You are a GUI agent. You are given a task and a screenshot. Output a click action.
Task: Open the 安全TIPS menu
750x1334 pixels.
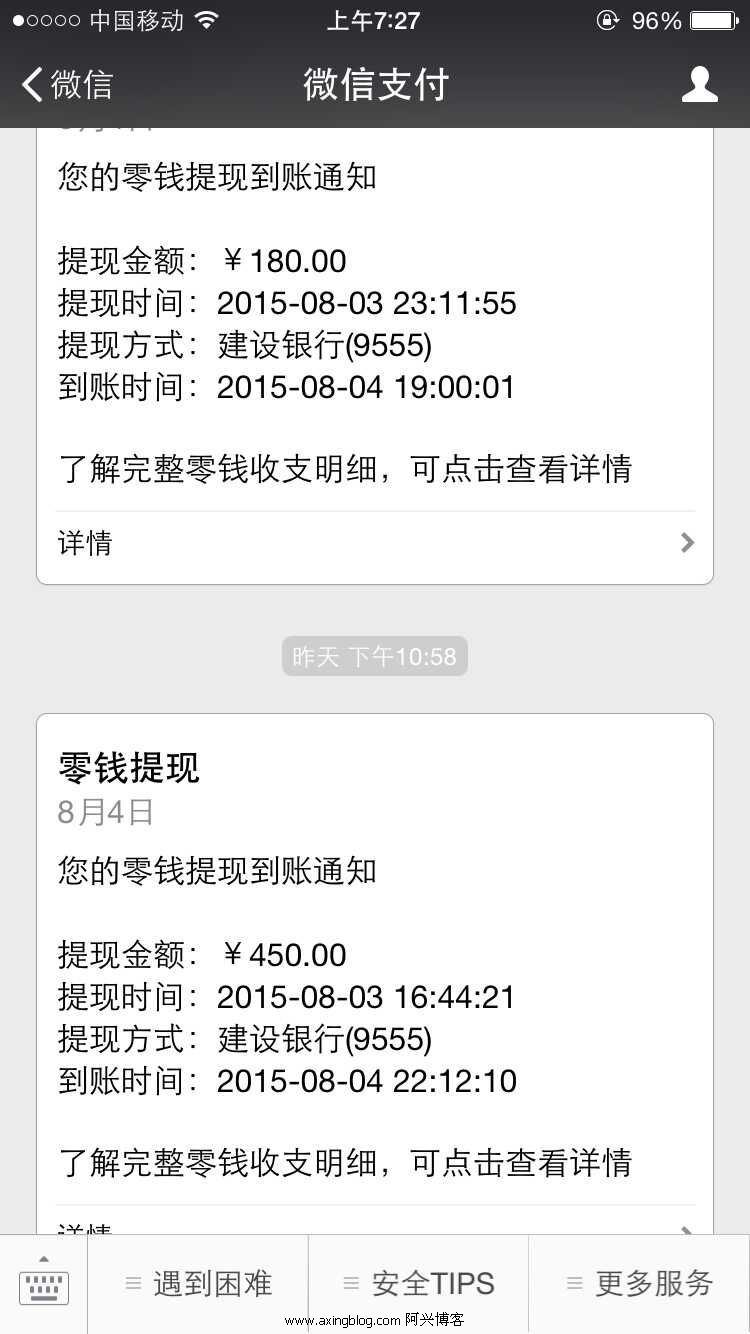click(x=418, y=1284)
